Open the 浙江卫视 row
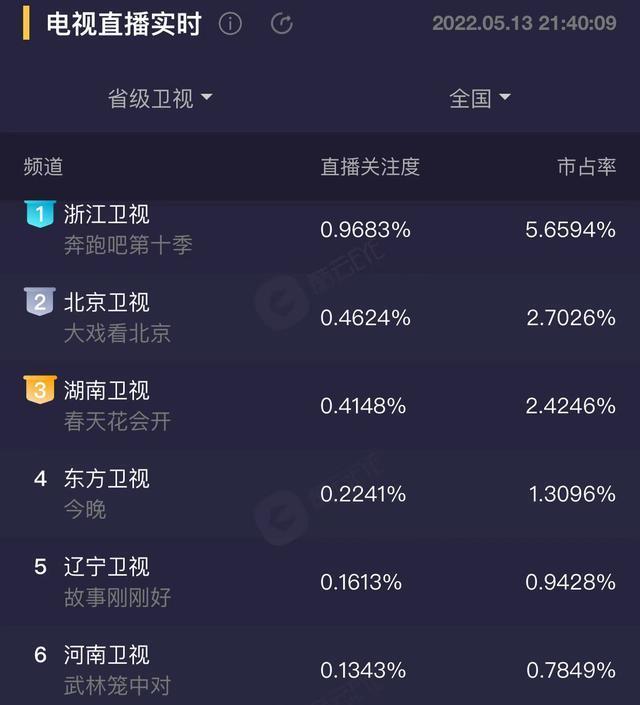 pyautogui.click(x=320, y=230)
